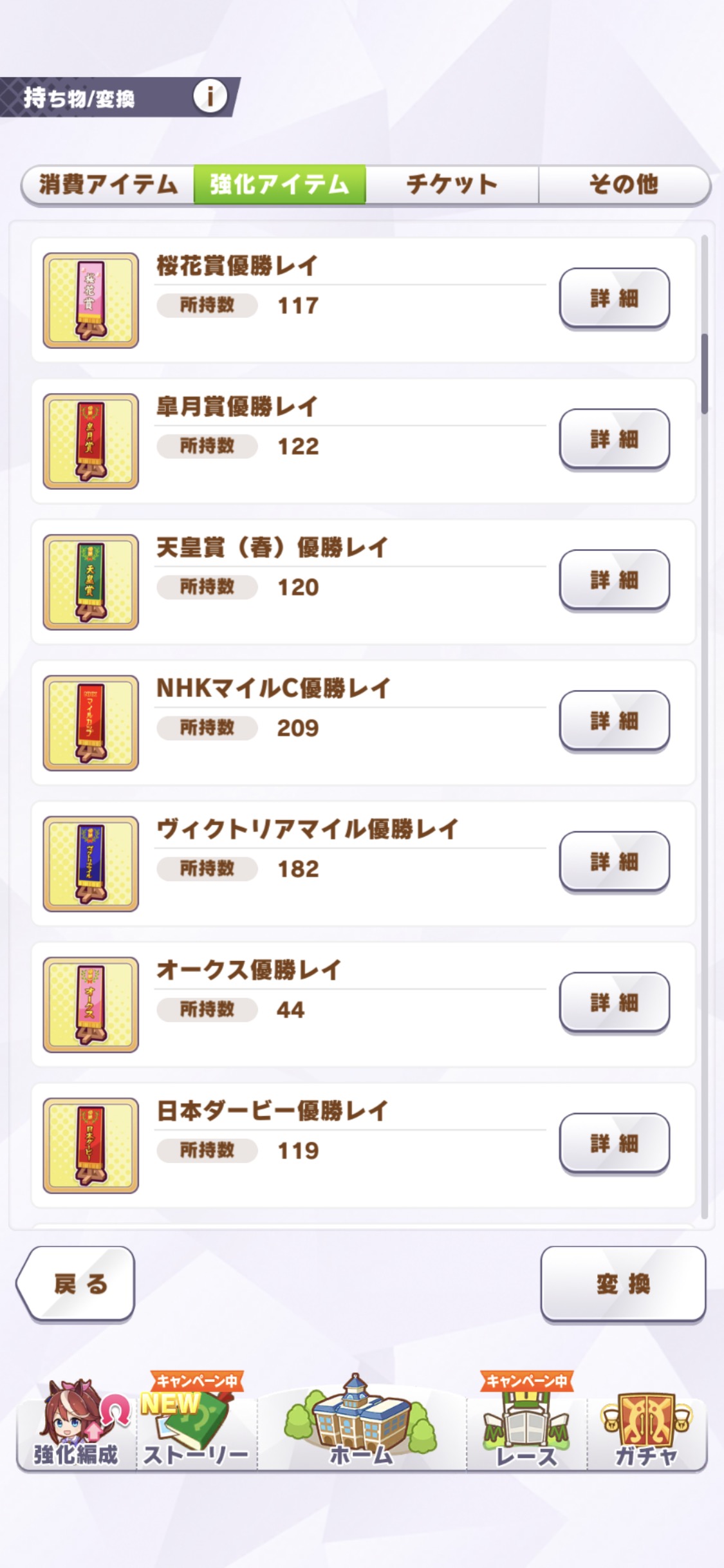Open the その他 tab

(624, 185)
